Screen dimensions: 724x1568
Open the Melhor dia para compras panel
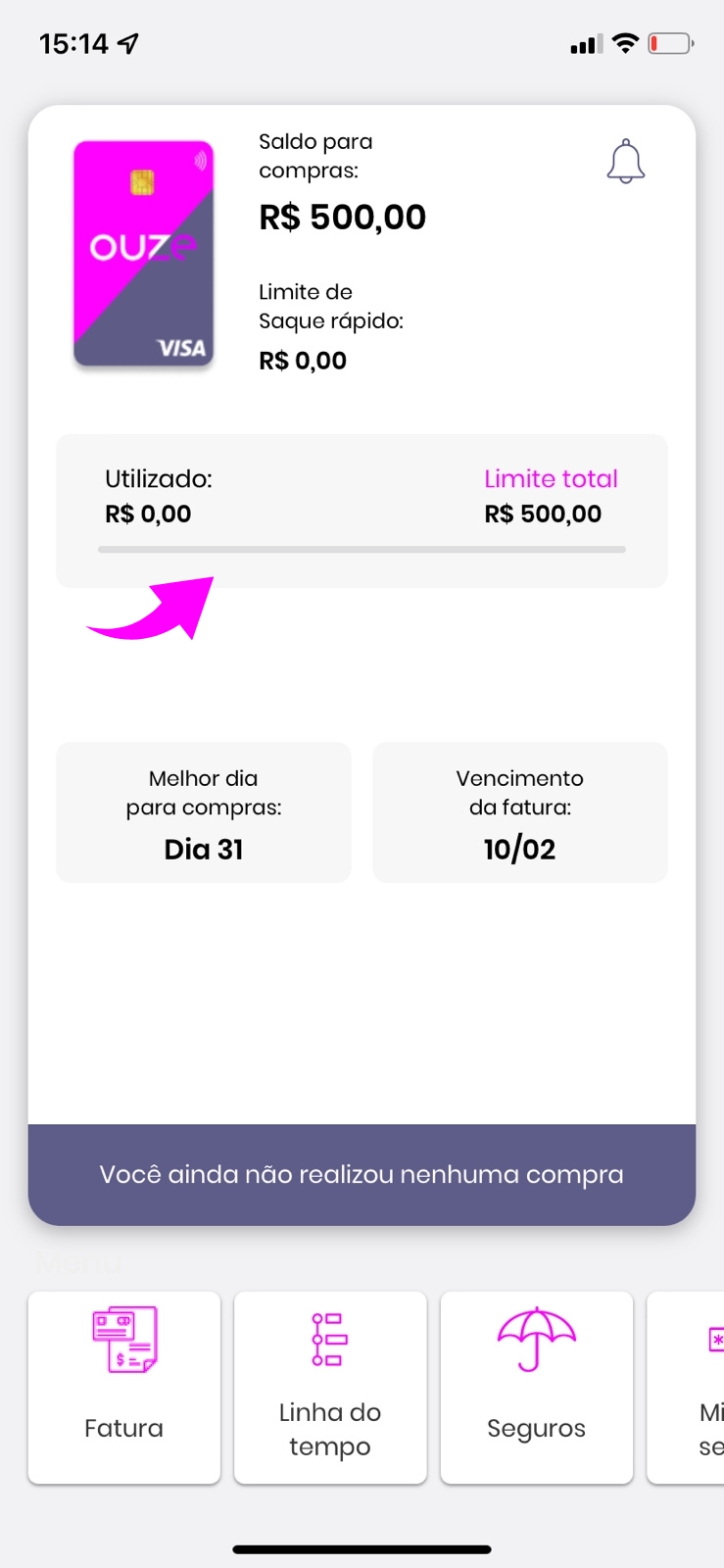click(203, 811)
